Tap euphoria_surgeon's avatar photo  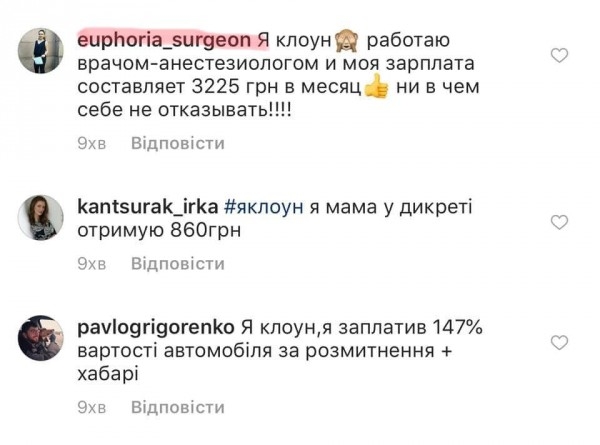coord(41,52)
